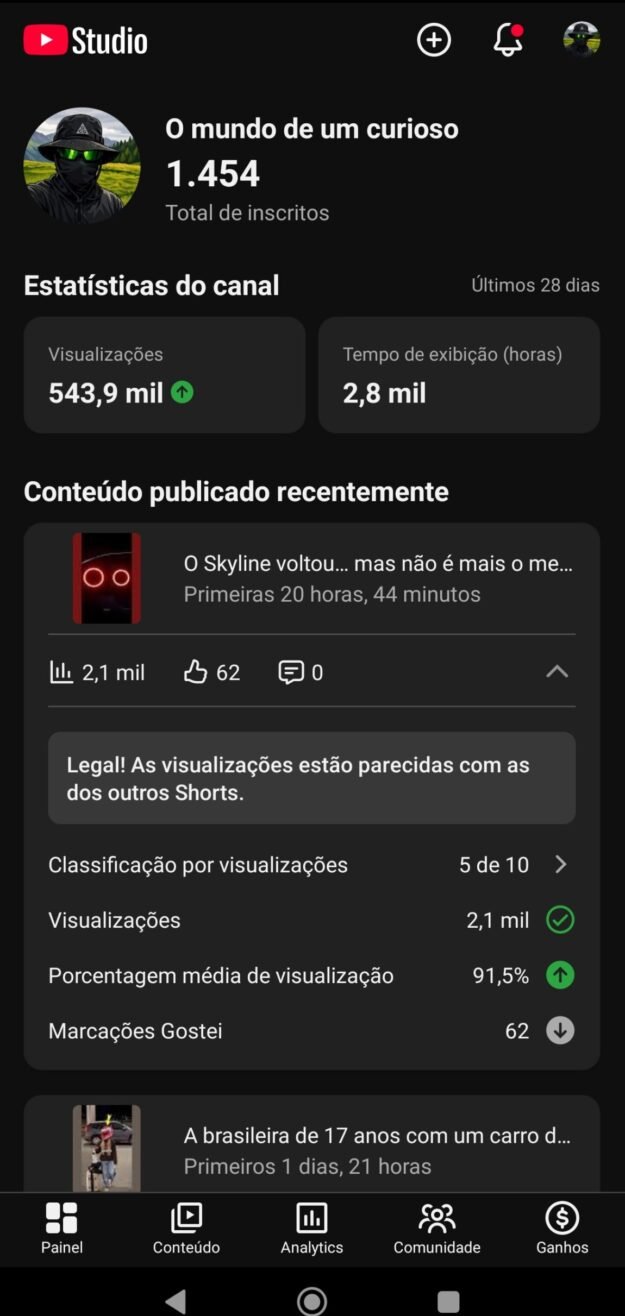Open the Tempo de exibição card
This screenshot has height=1316, width=625.
tap(459, 375)
